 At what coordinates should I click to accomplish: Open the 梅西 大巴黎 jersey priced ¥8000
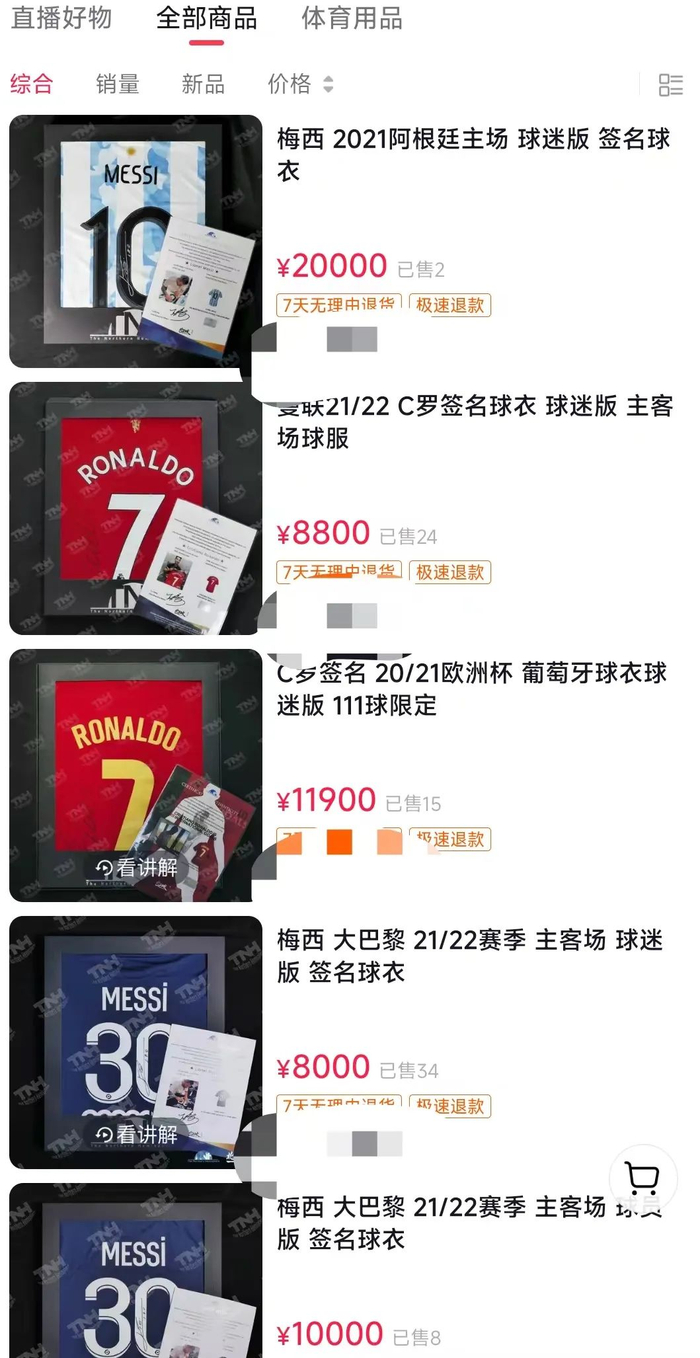pos(470,956)
